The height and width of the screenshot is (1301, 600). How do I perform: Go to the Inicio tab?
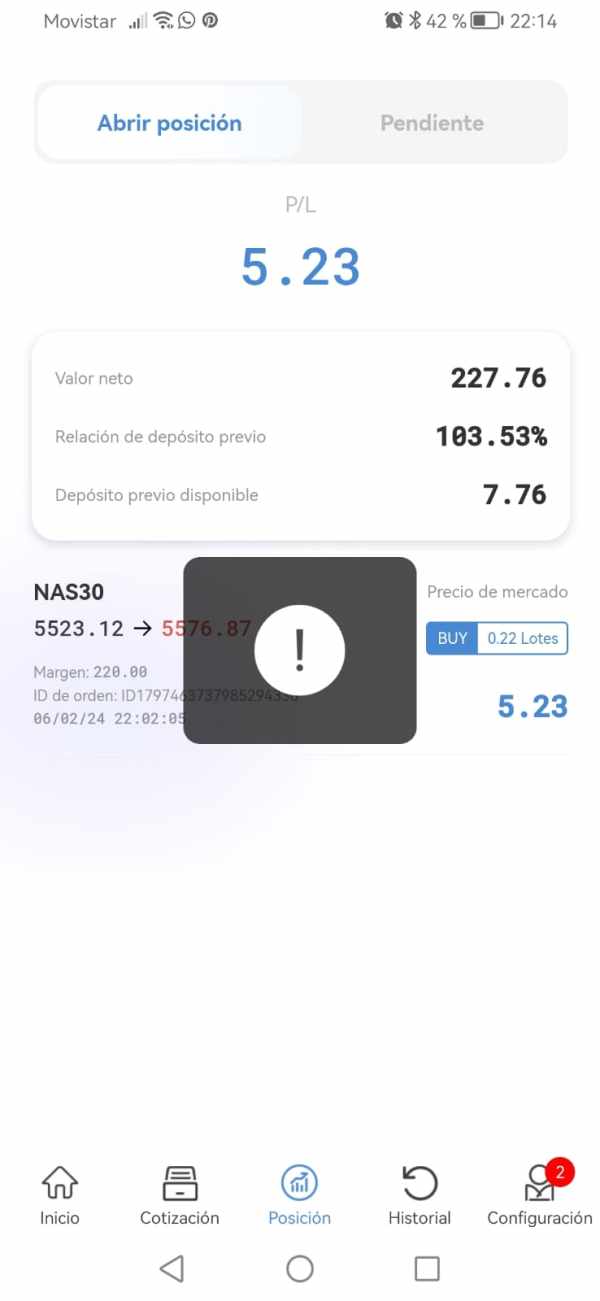(x=60, y=1195)
